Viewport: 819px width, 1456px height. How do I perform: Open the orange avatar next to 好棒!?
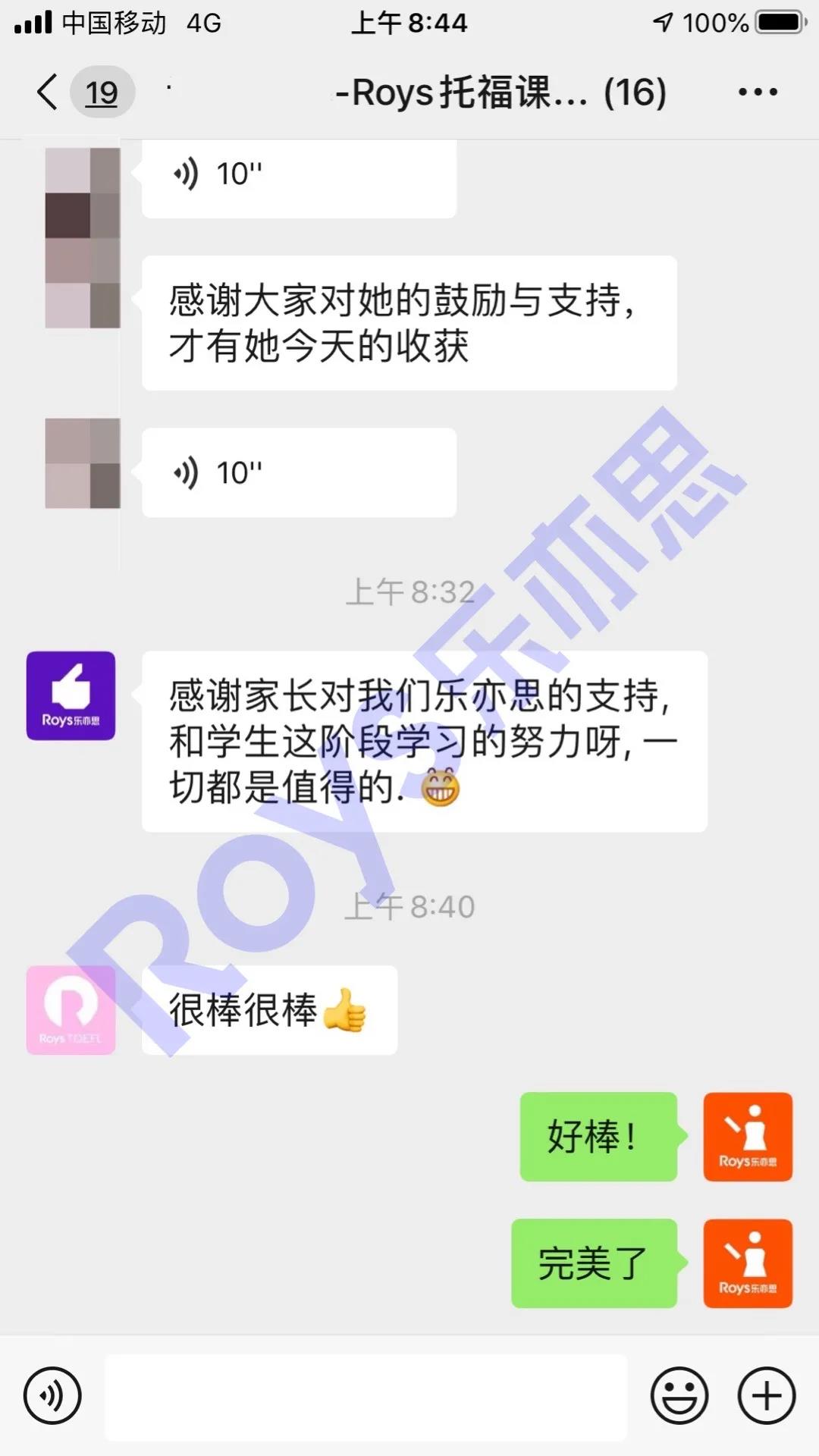748,1136
